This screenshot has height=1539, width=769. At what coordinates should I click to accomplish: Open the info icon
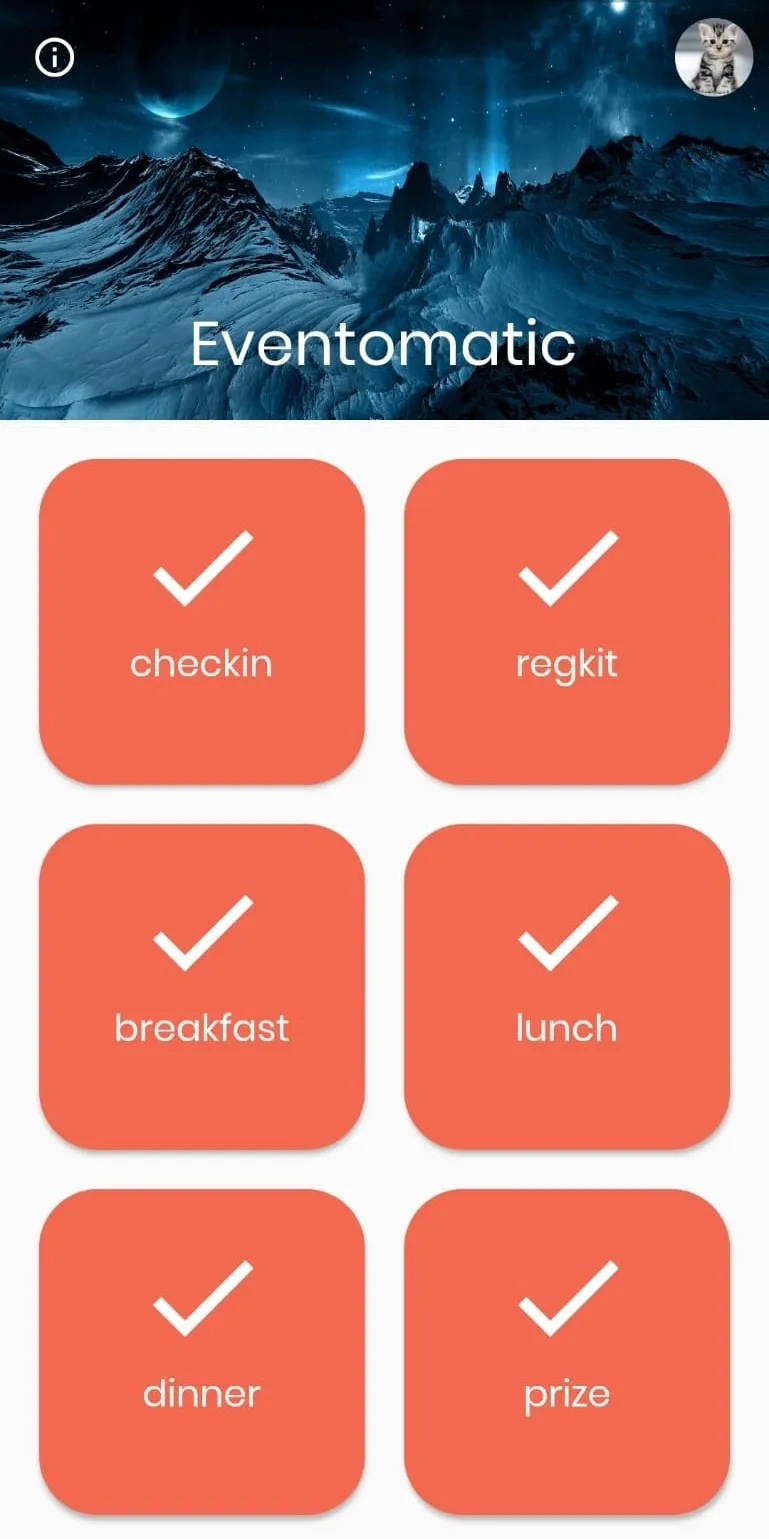click(x=55, y=58)
